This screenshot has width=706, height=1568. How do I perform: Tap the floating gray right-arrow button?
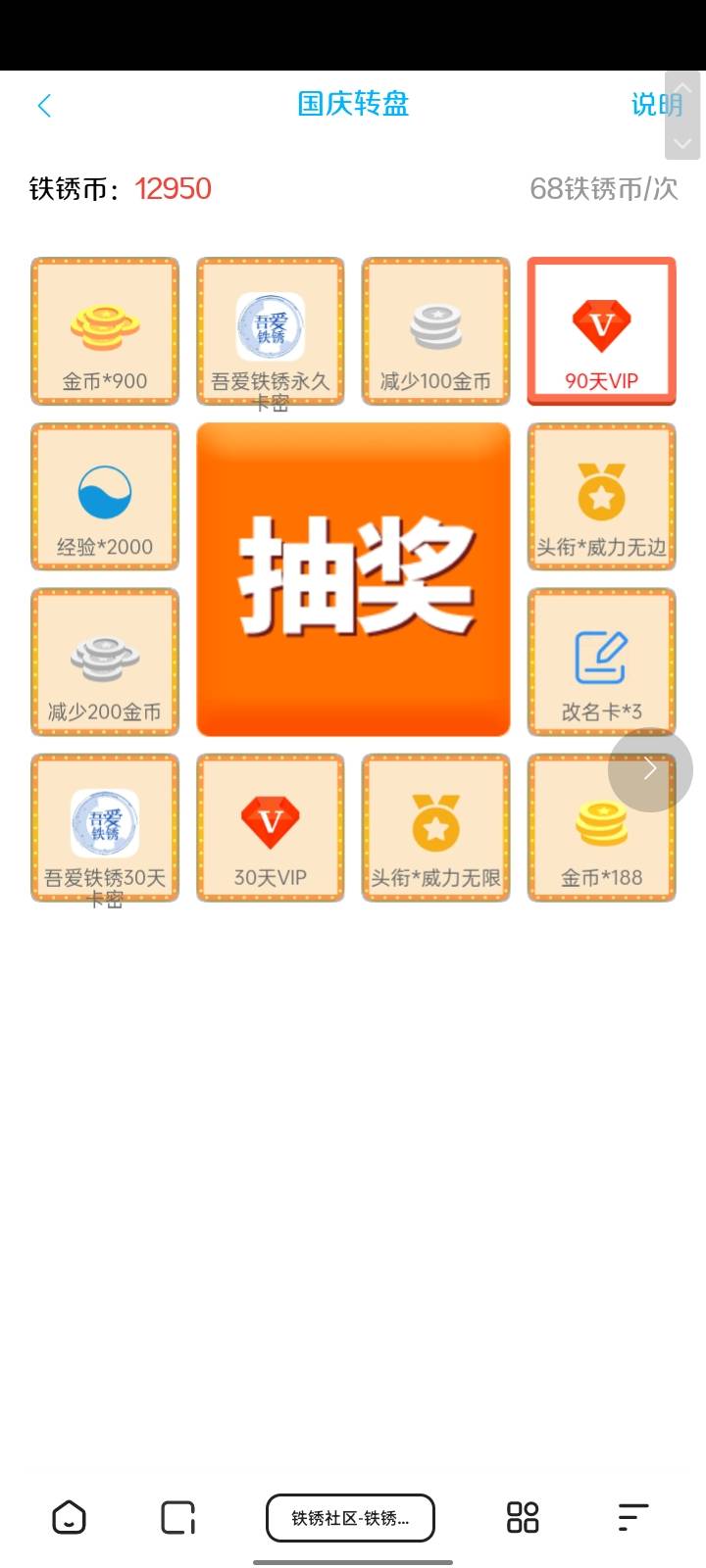pos(650,769)
